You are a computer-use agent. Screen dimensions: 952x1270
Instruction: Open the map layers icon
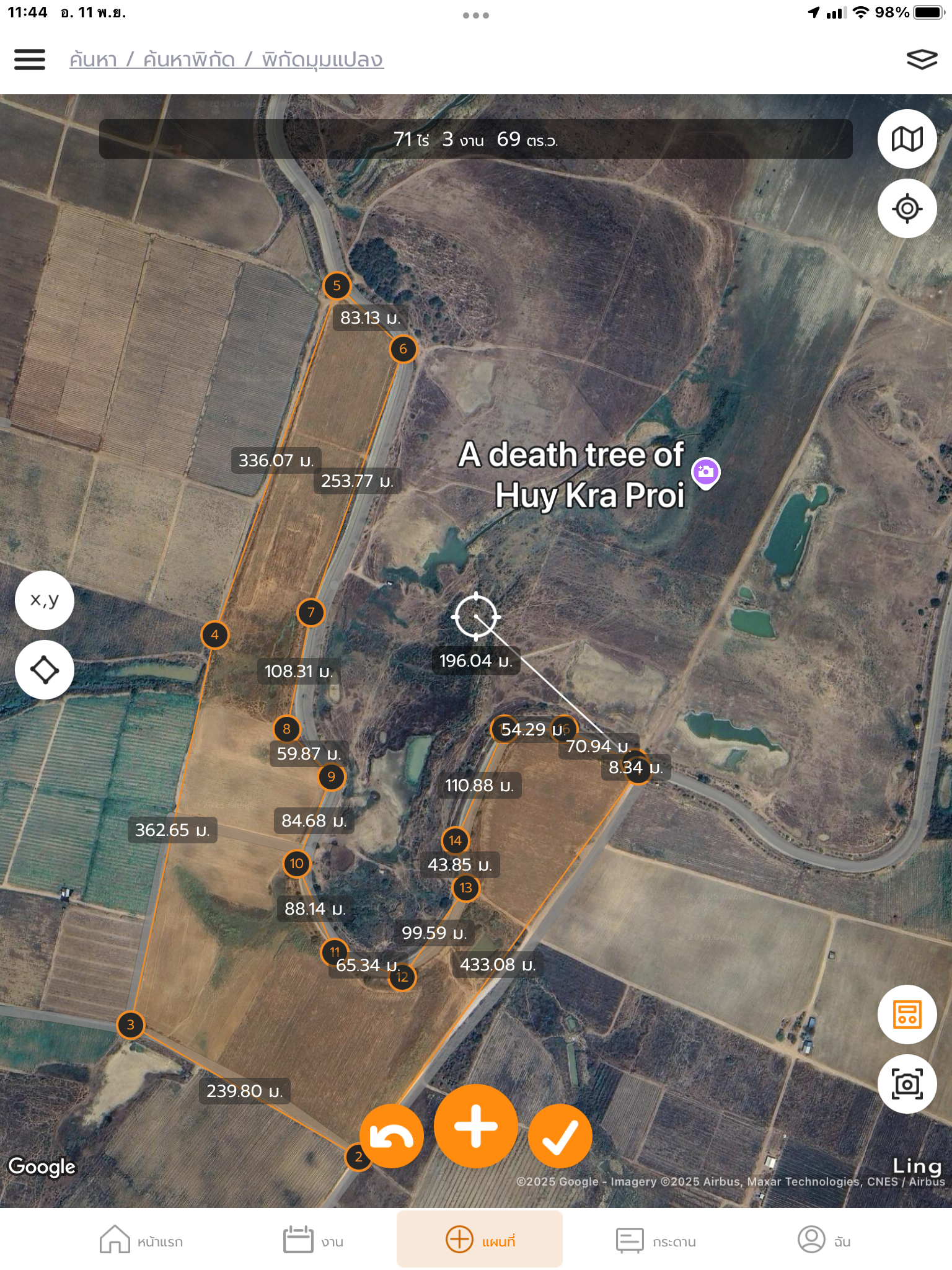(x=922, y=60)
